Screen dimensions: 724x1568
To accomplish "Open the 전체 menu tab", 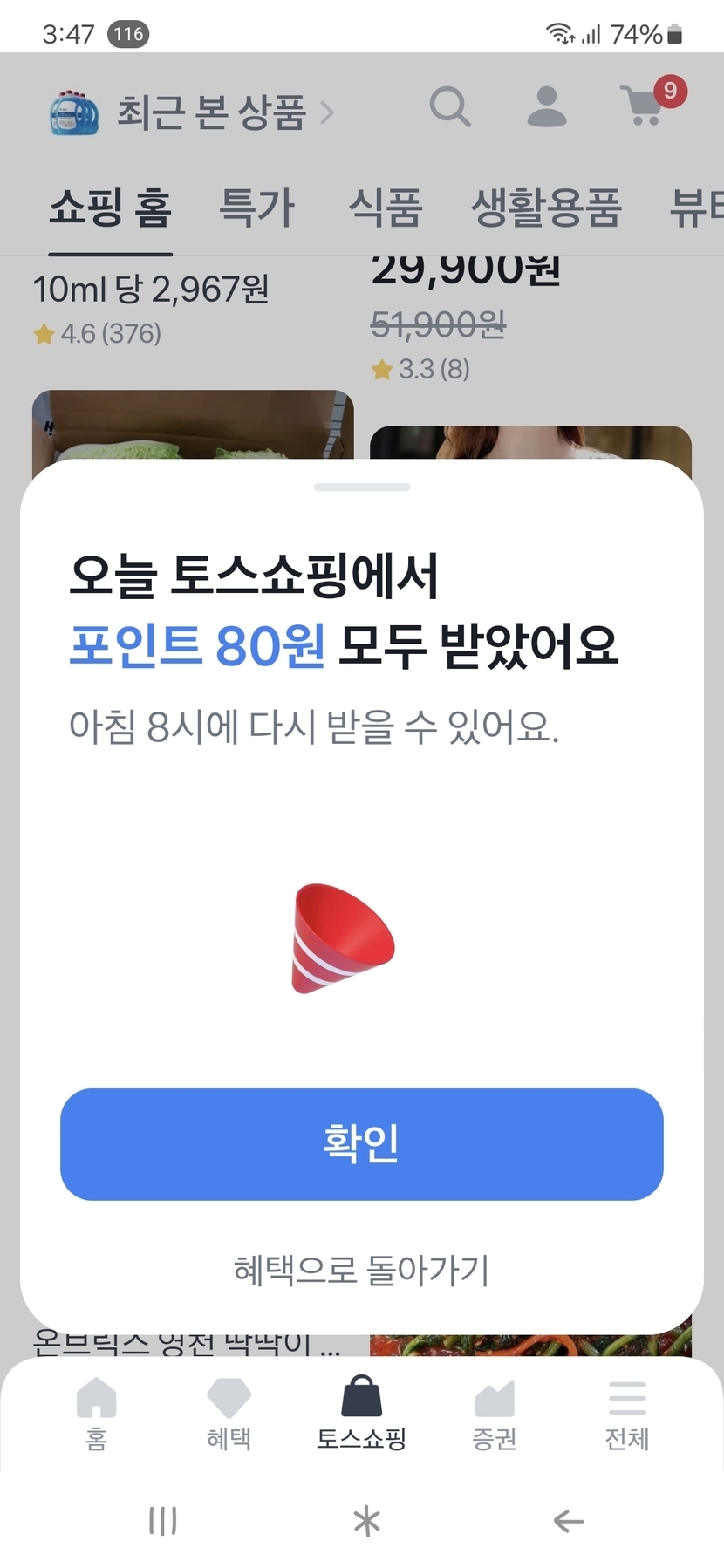I will [626, 1414].
